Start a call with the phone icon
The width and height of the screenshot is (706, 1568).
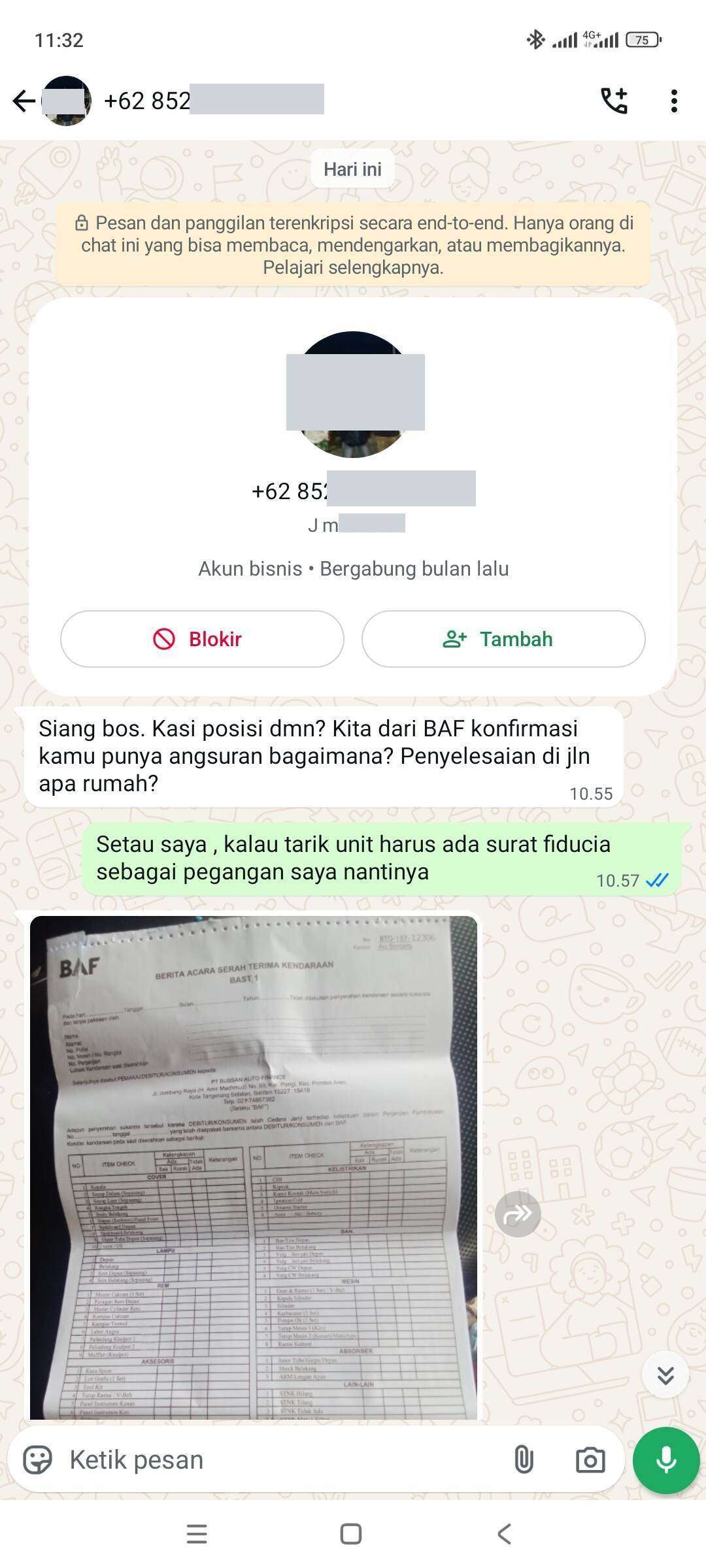click(614, 101)
